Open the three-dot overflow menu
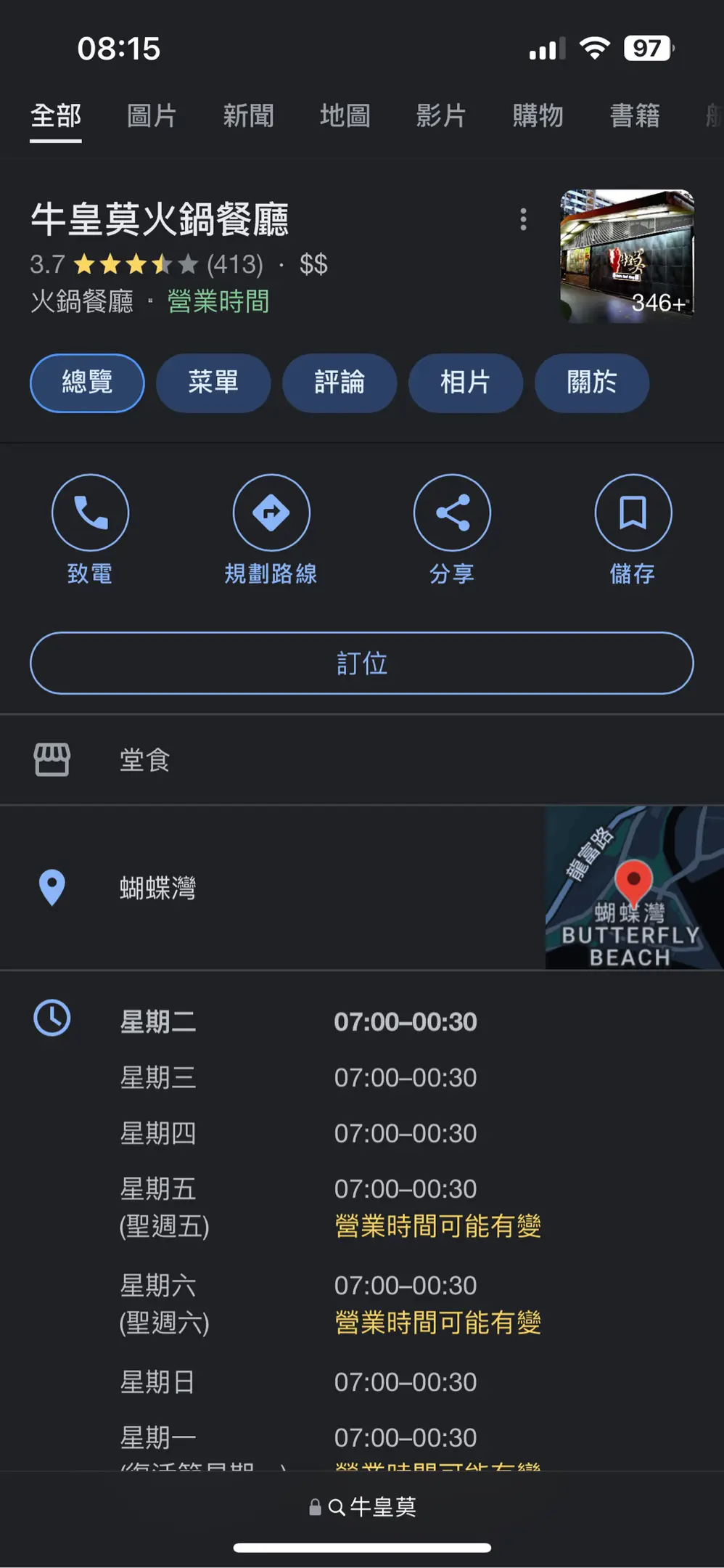This screenshot has height=1568, width=724. click(523, 219)
